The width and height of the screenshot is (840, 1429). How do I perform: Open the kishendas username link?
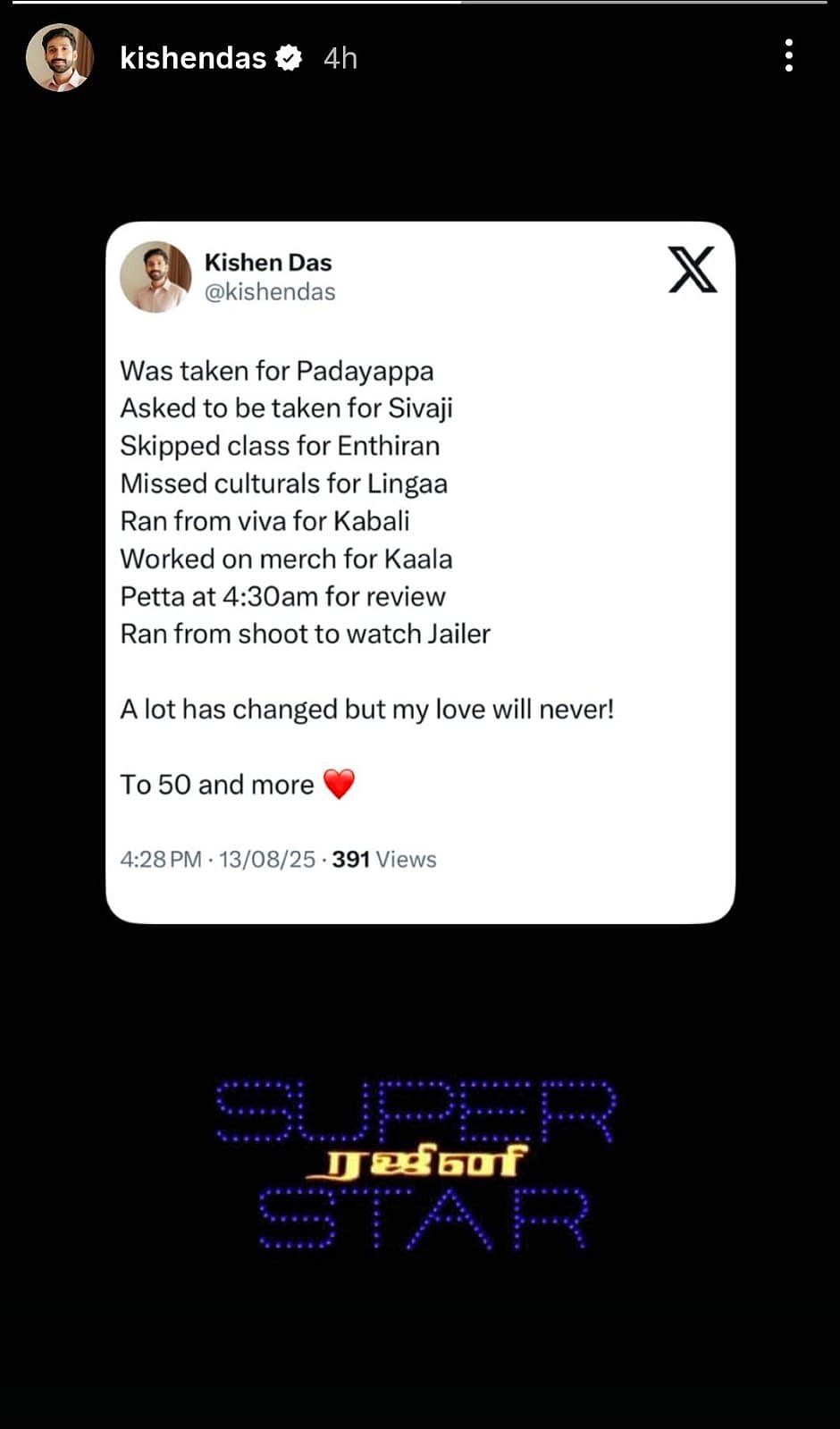coord(193,58)
